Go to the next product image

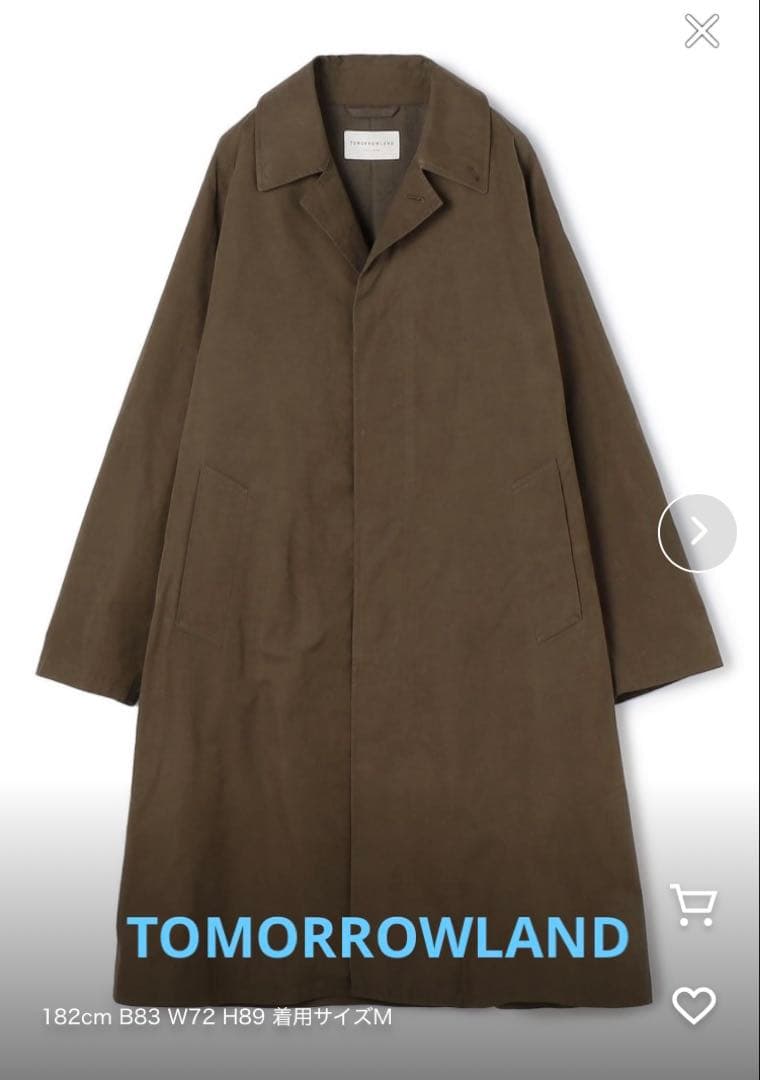click(697, 532)
